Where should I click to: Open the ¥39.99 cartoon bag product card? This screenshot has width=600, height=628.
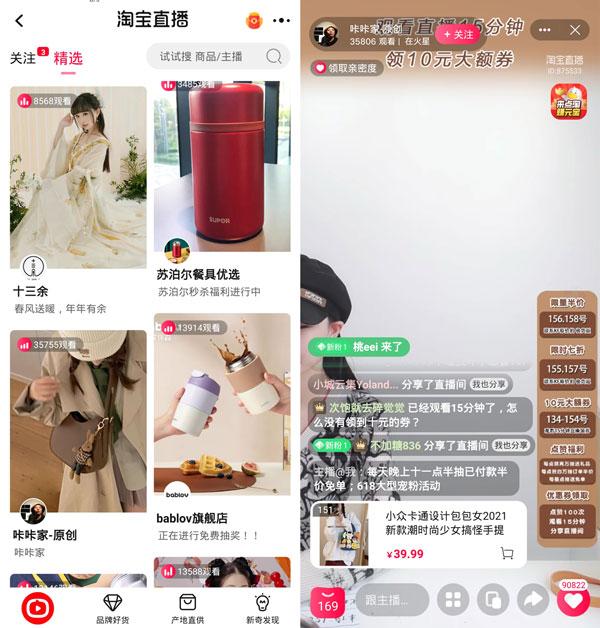(x=419, y=533)
